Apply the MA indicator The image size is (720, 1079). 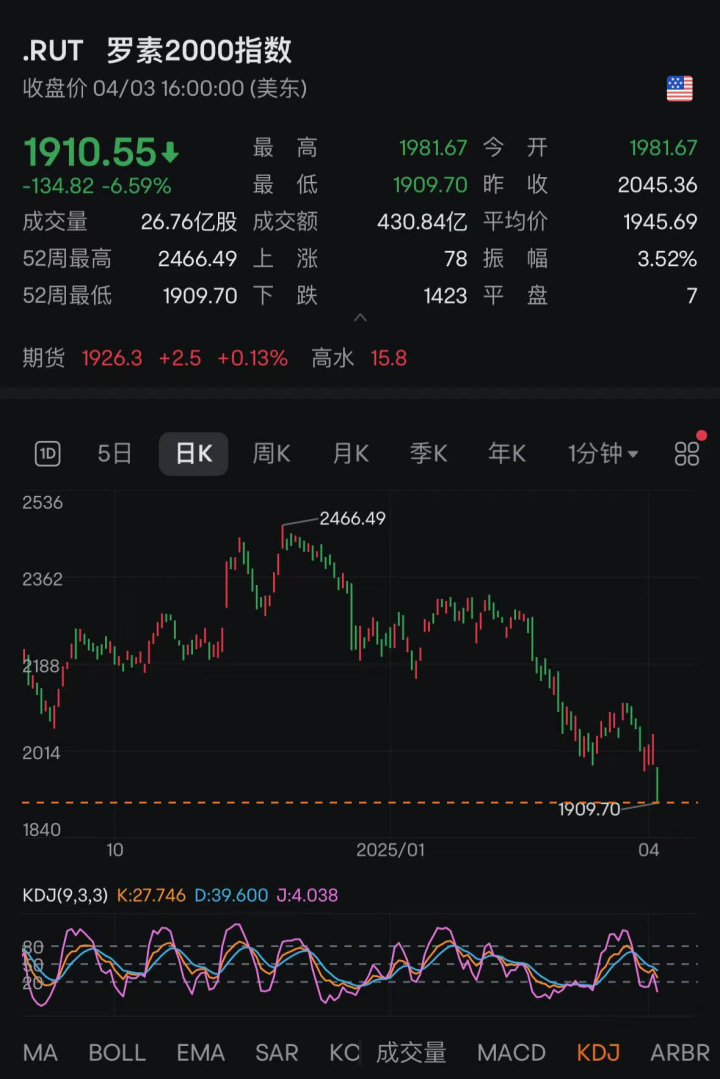point(40,1052)
